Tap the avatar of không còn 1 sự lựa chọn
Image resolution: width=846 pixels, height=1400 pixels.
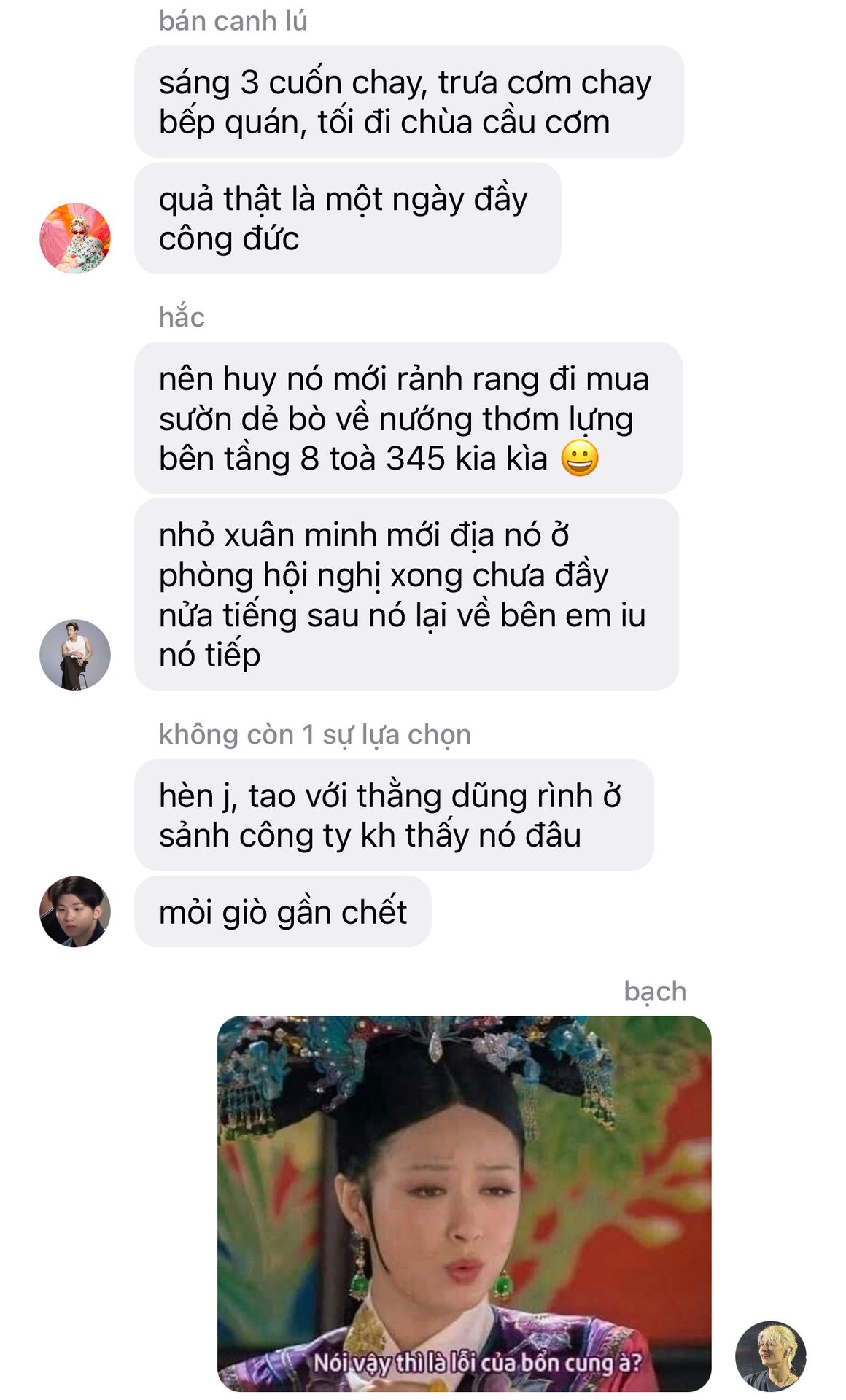point(75,911)
